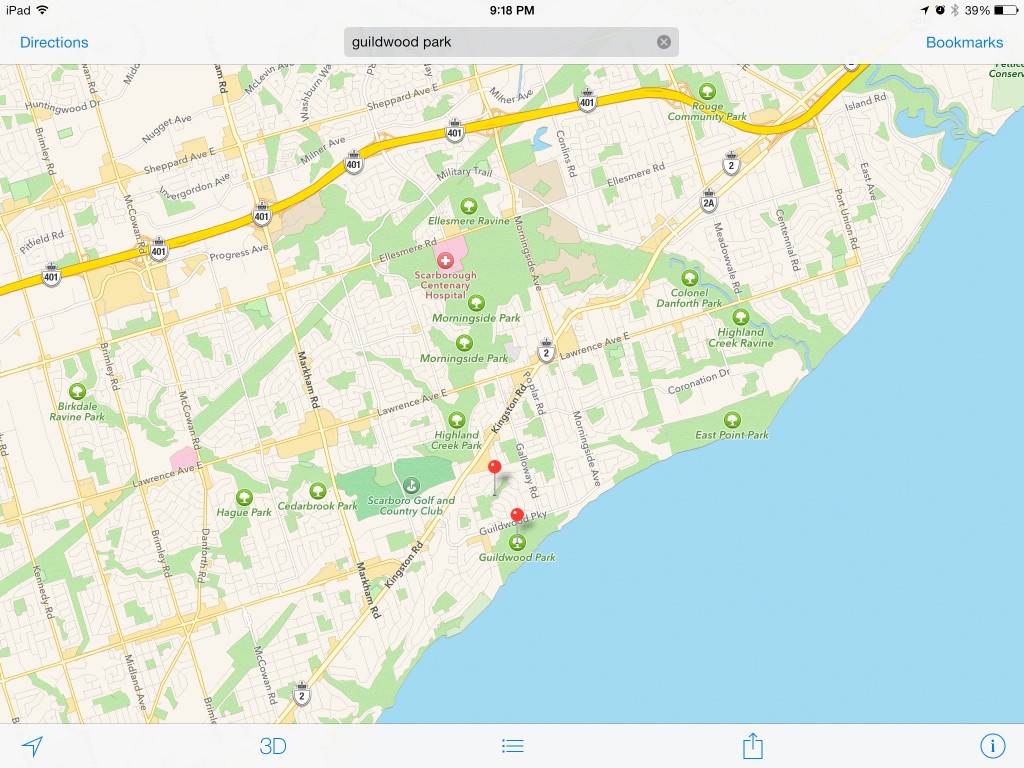Tap the Rouge Community Park marker
The image size is (1024, 768).
tap(708, 91)
